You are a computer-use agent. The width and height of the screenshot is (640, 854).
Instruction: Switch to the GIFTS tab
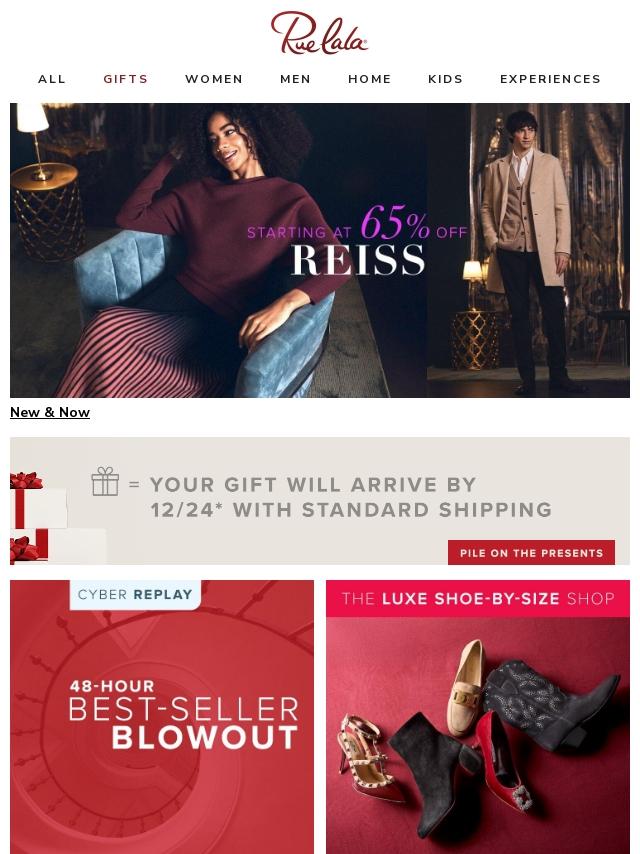pos(126,79)
